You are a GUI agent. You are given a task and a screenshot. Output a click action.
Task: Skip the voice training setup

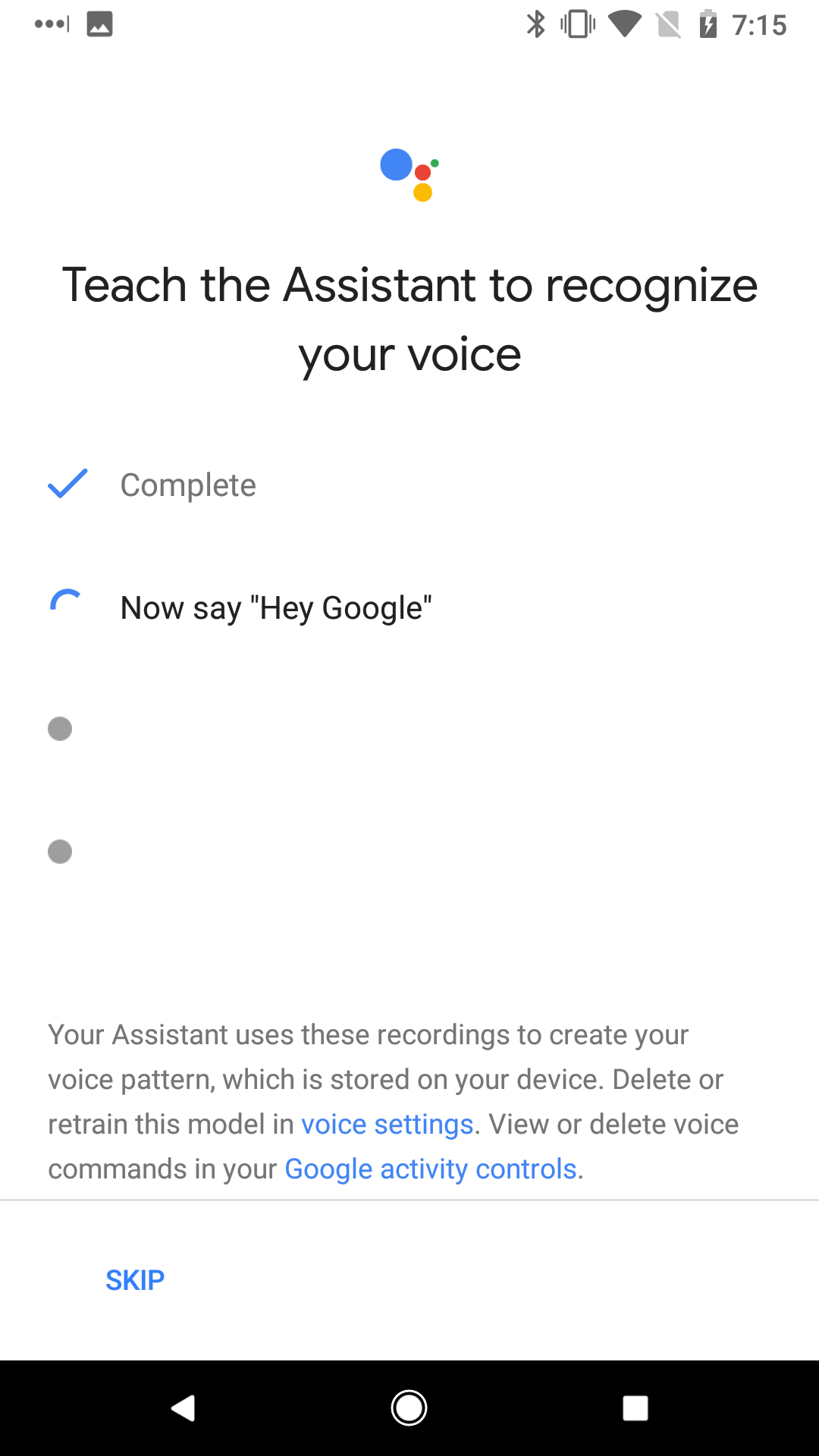pyautogui.click(x=135, y=1280)
